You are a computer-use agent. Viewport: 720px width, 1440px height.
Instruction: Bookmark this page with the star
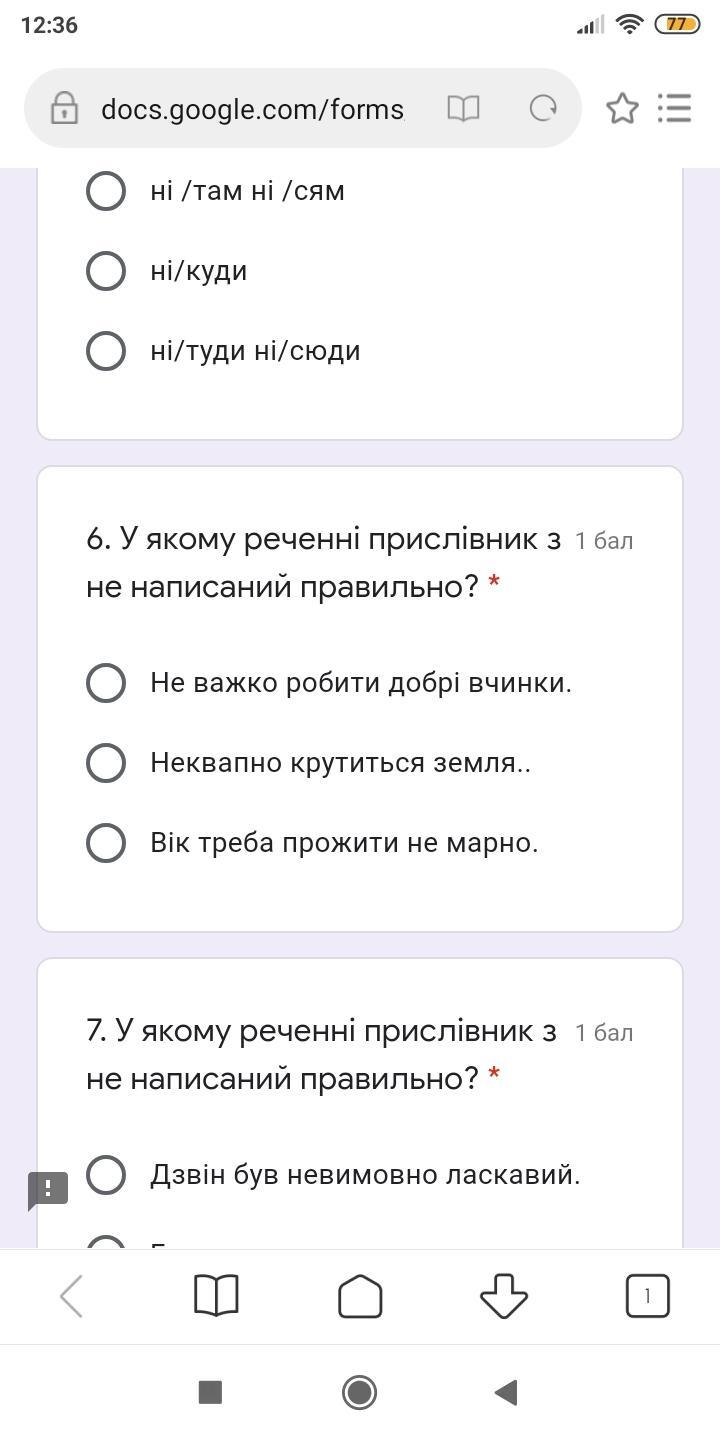(x=622, y=109)
